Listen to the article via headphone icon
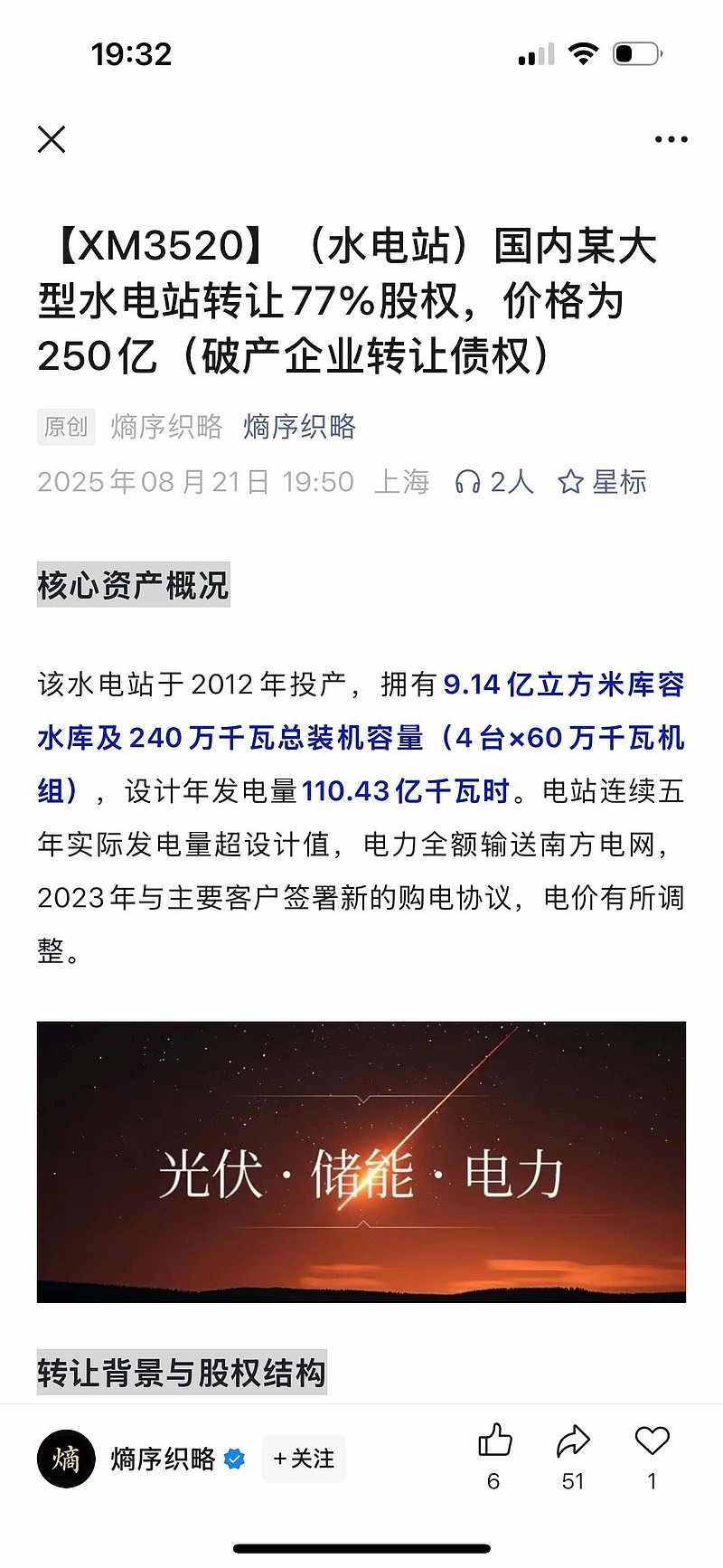 pos(468,482)
